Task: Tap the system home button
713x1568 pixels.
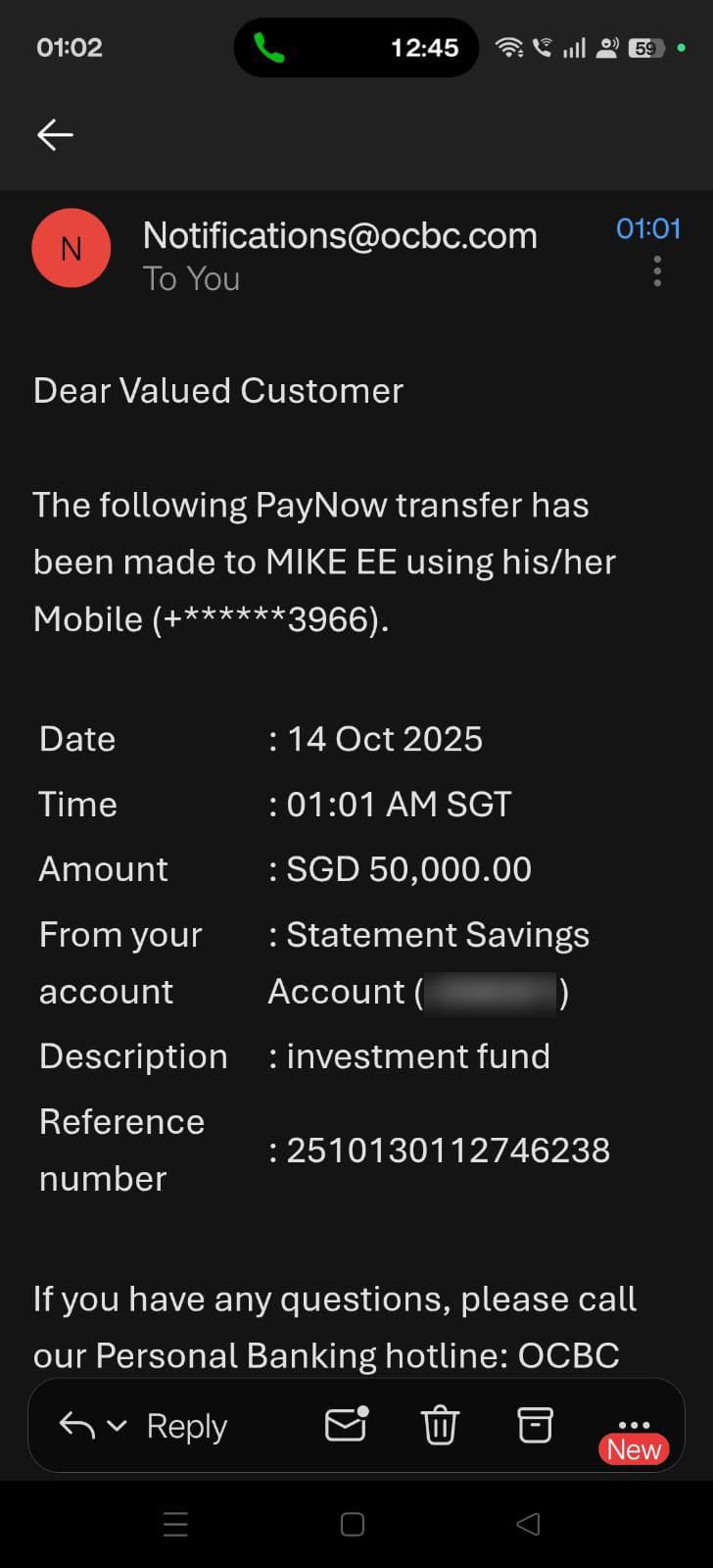Action: pos(353,1524)
